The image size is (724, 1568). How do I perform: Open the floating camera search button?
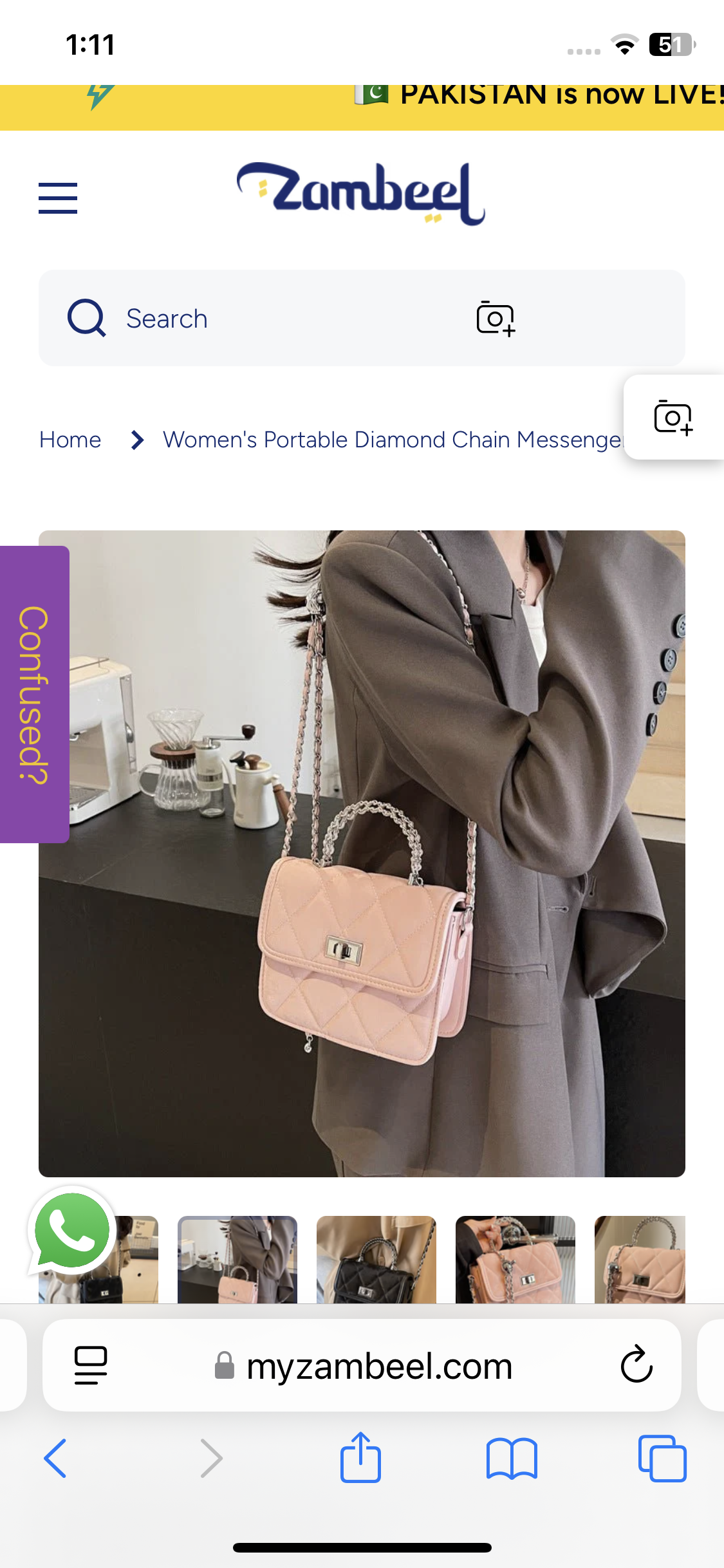(x=673, y=418)
